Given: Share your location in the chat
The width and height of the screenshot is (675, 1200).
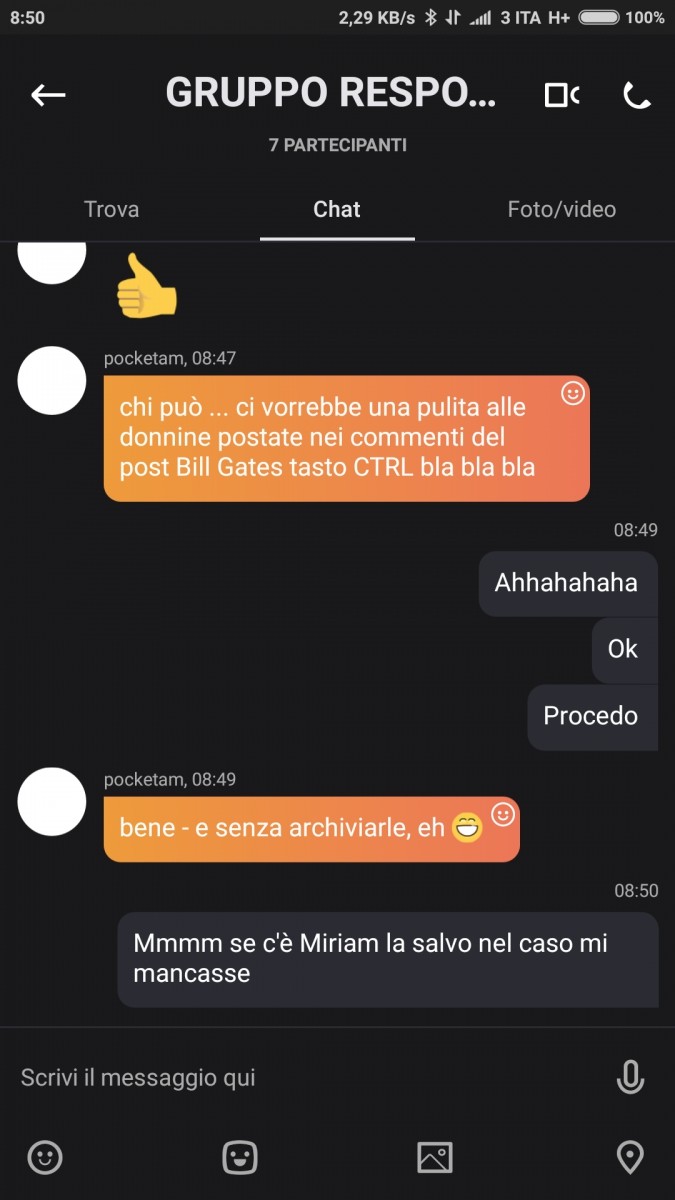Looking at the screenshot, I should coord(630,1157).
